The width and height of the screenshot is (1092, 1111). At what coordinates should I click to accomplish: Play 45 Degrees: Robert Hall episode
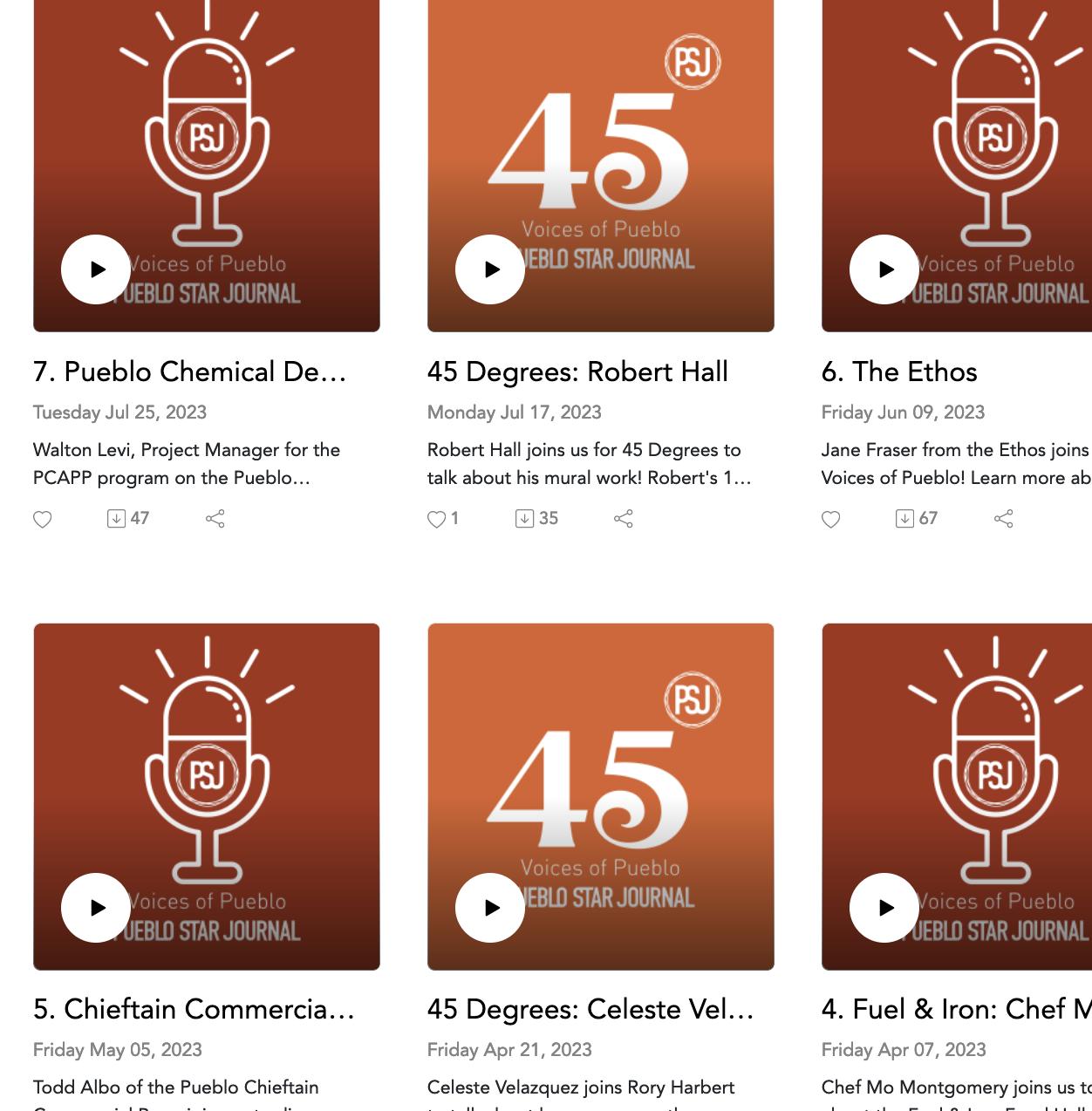[490, 269]
